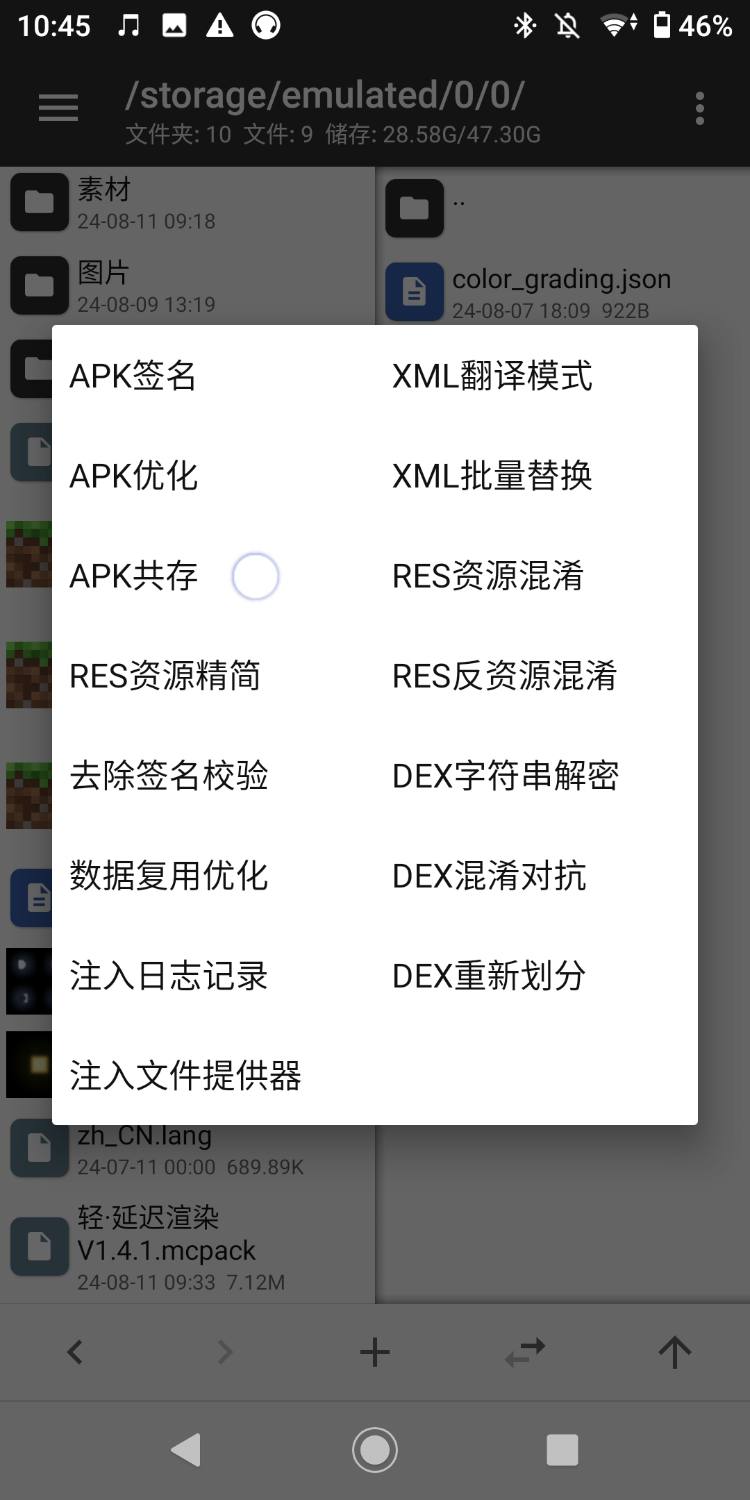Go back with the system back button

186,1450
